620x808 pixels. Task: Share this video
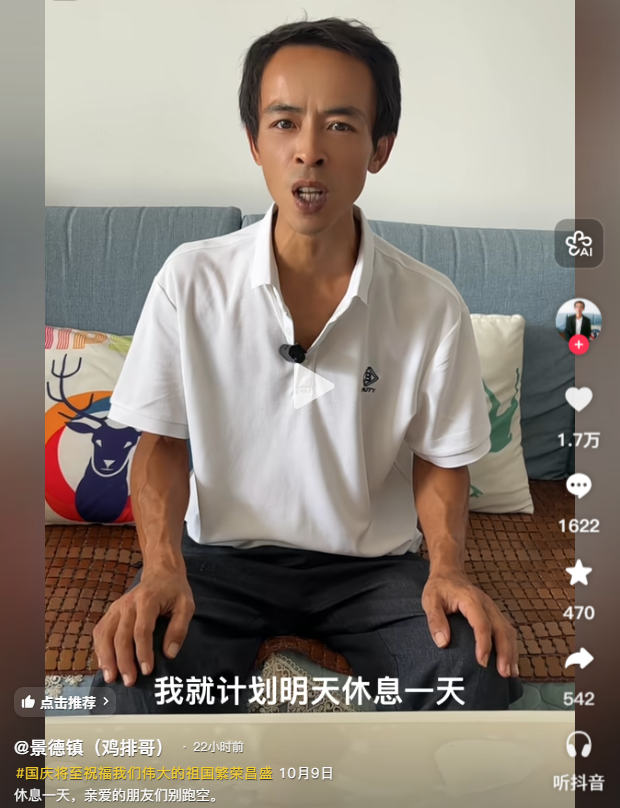[x=578, y=659]
